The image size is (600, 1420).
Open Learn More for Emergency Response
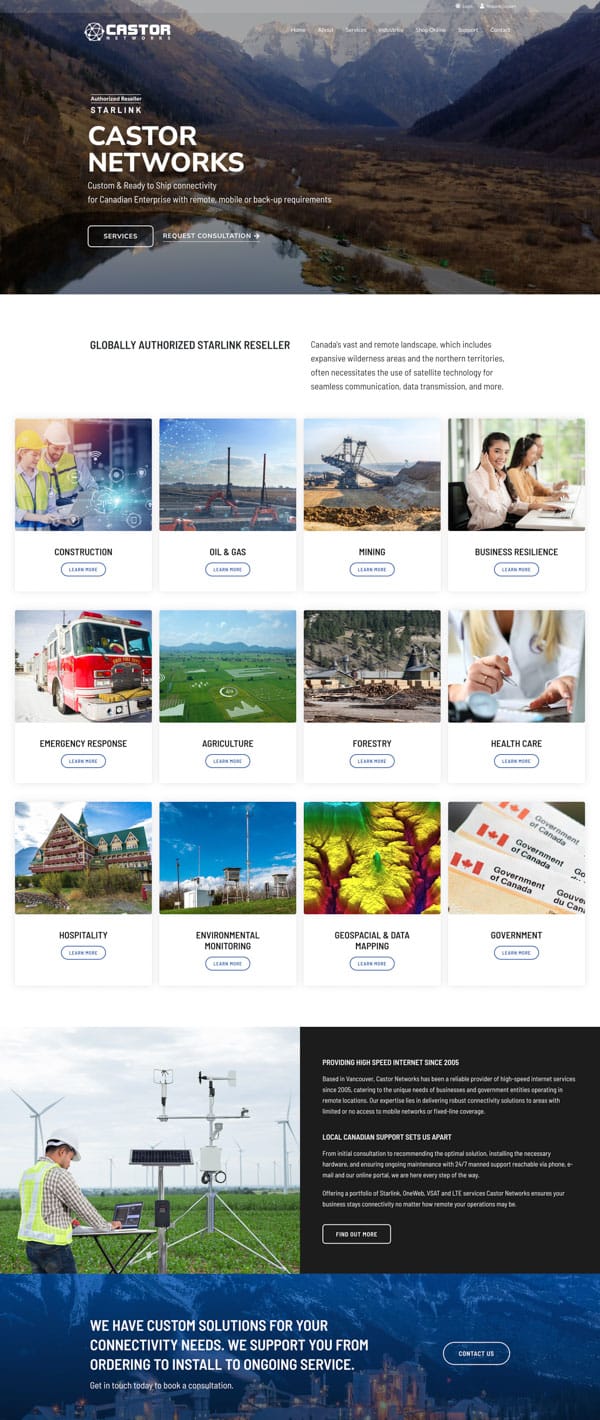[x=83, y=761]
